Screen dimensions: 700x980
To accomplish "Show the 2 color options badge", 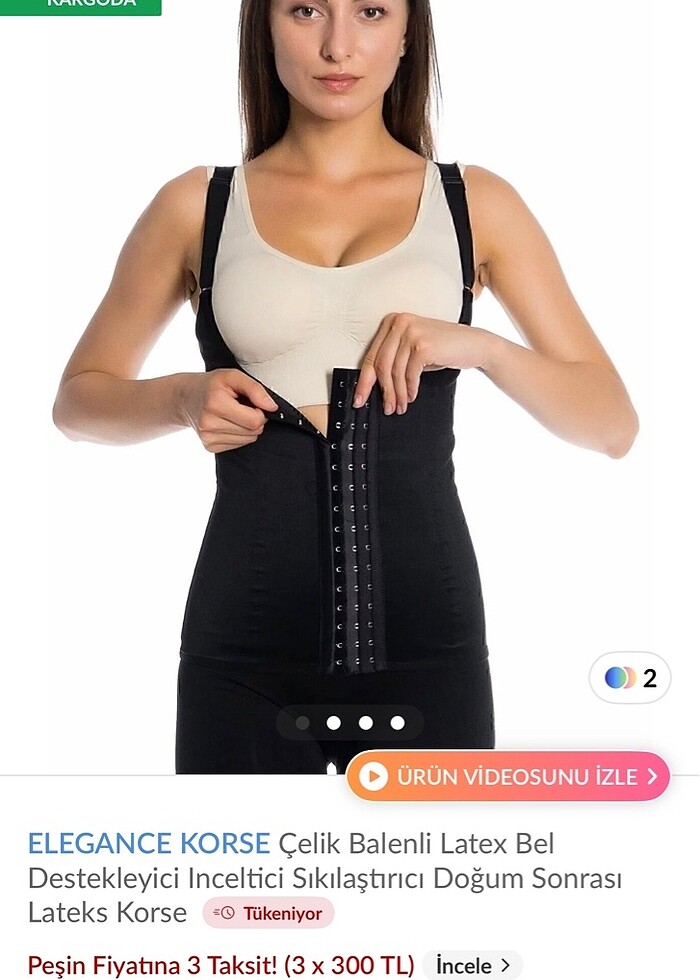I will (x=630, y=678).
